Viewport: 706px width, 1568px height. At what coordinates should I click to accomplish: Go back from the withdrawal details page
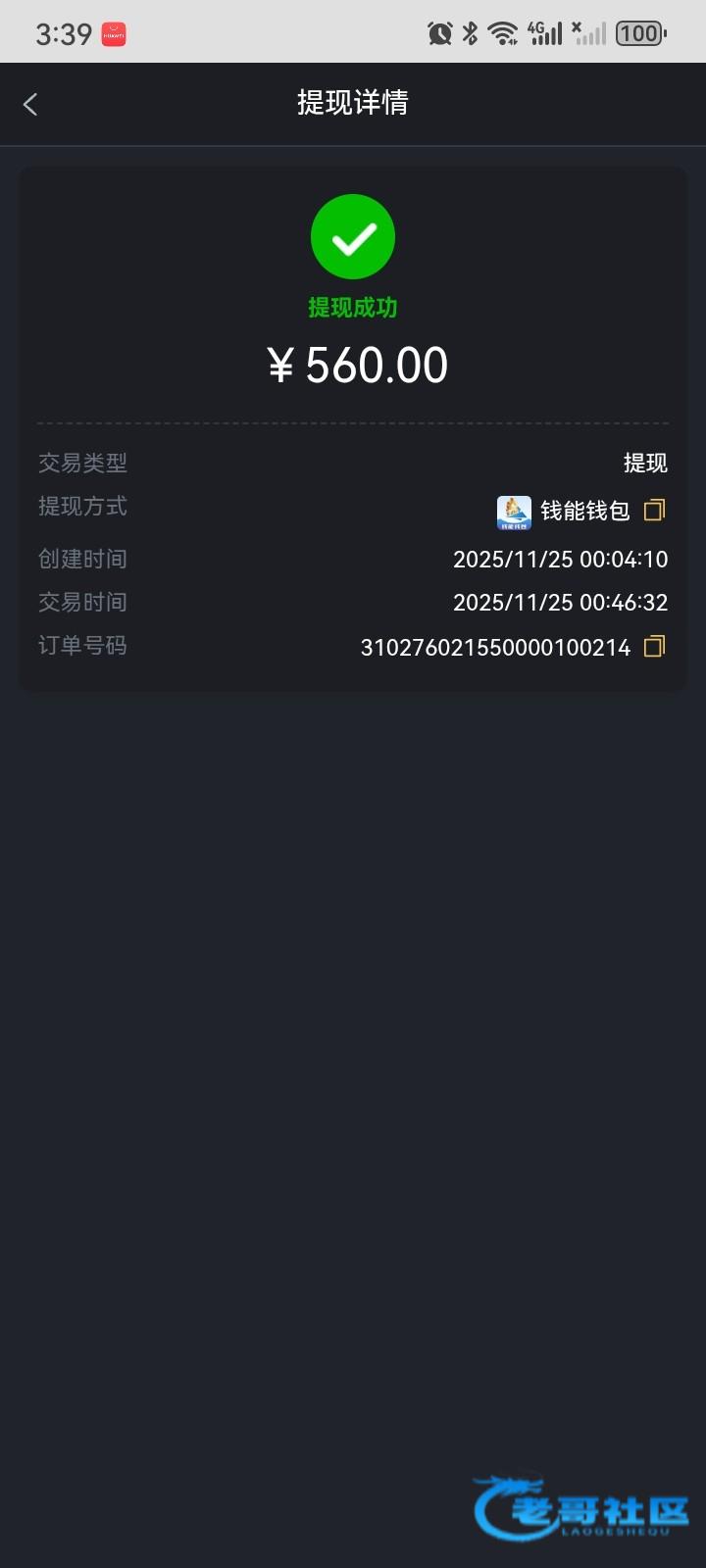coord(30,104)
